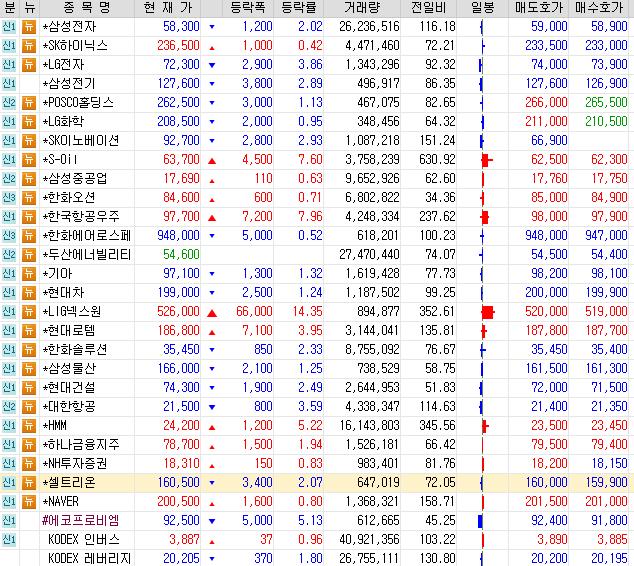Sort by the 등락률 column header
Screen dimensions: 634x566
click(301, 7)
